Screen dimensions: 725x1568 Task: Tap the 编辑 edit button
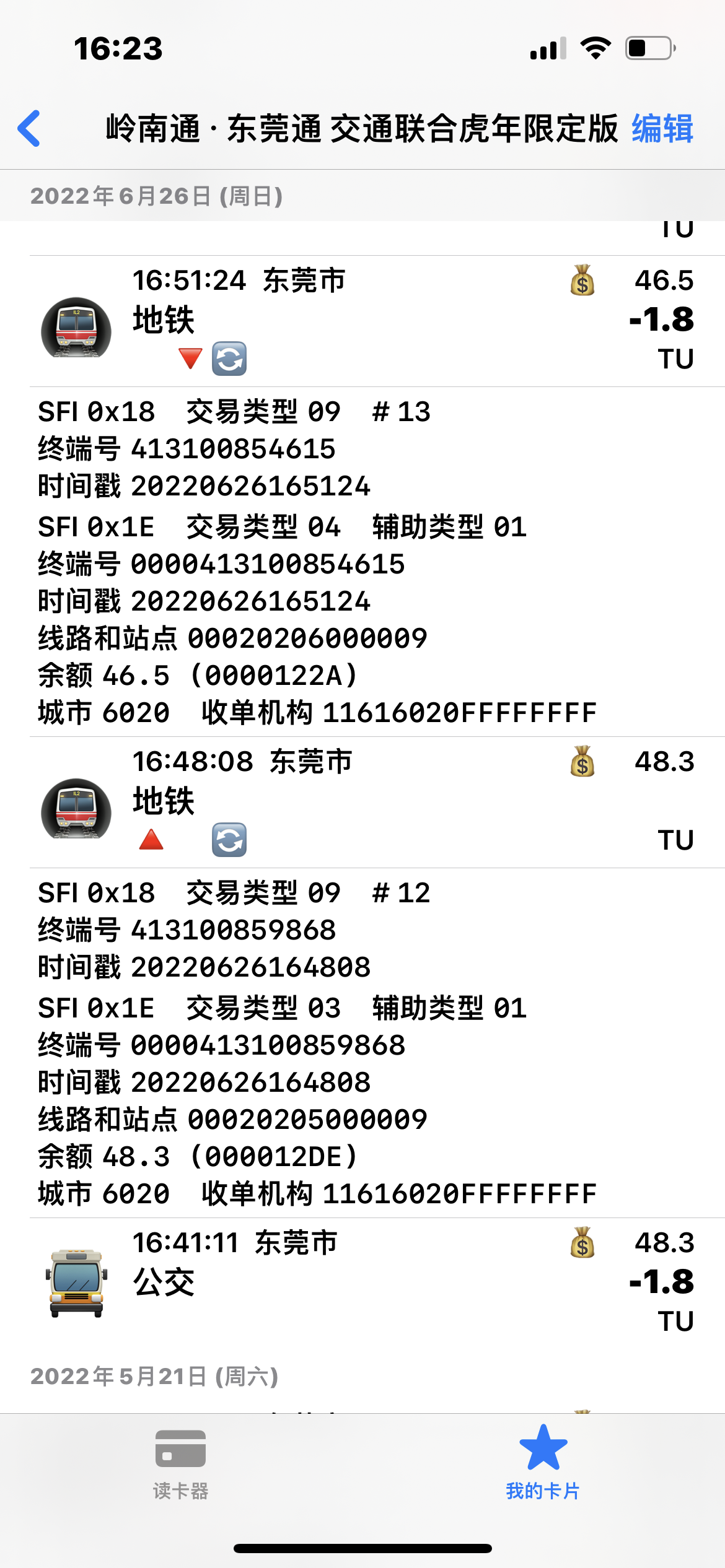point(662,129)
